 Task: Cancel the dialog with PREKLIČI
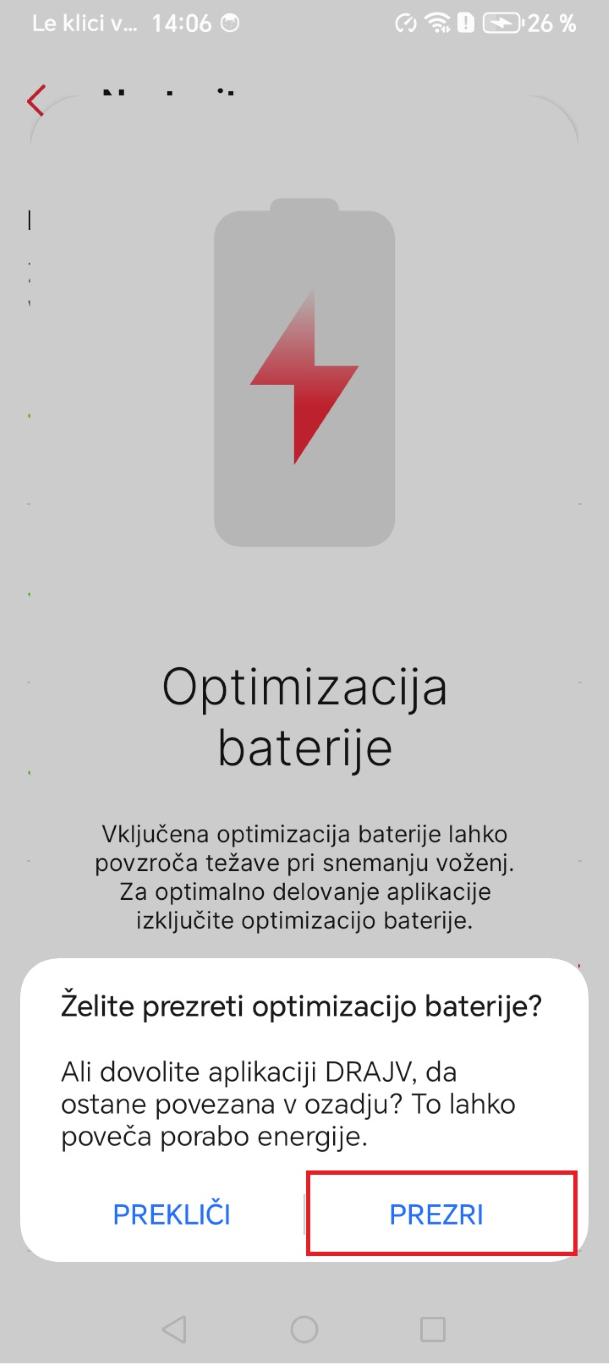(172, 1214)
